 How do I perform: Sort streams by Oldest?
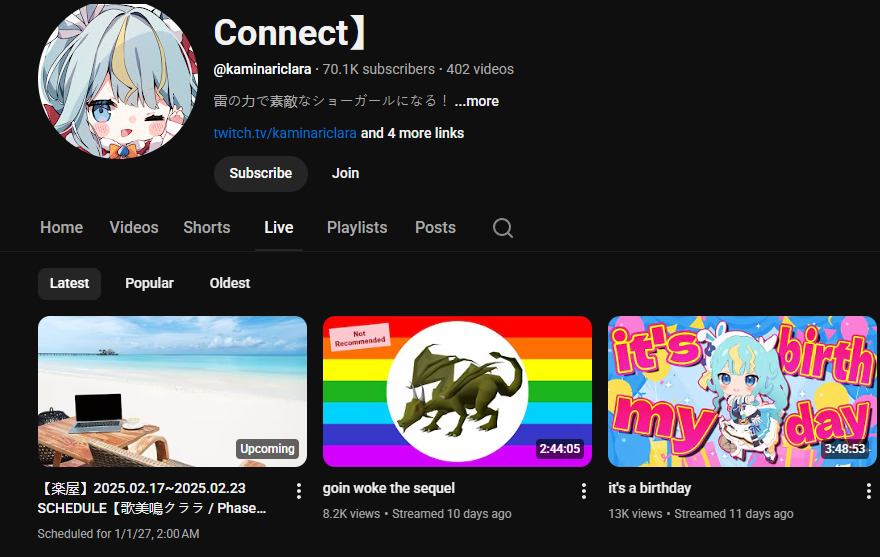pos(230,283)
